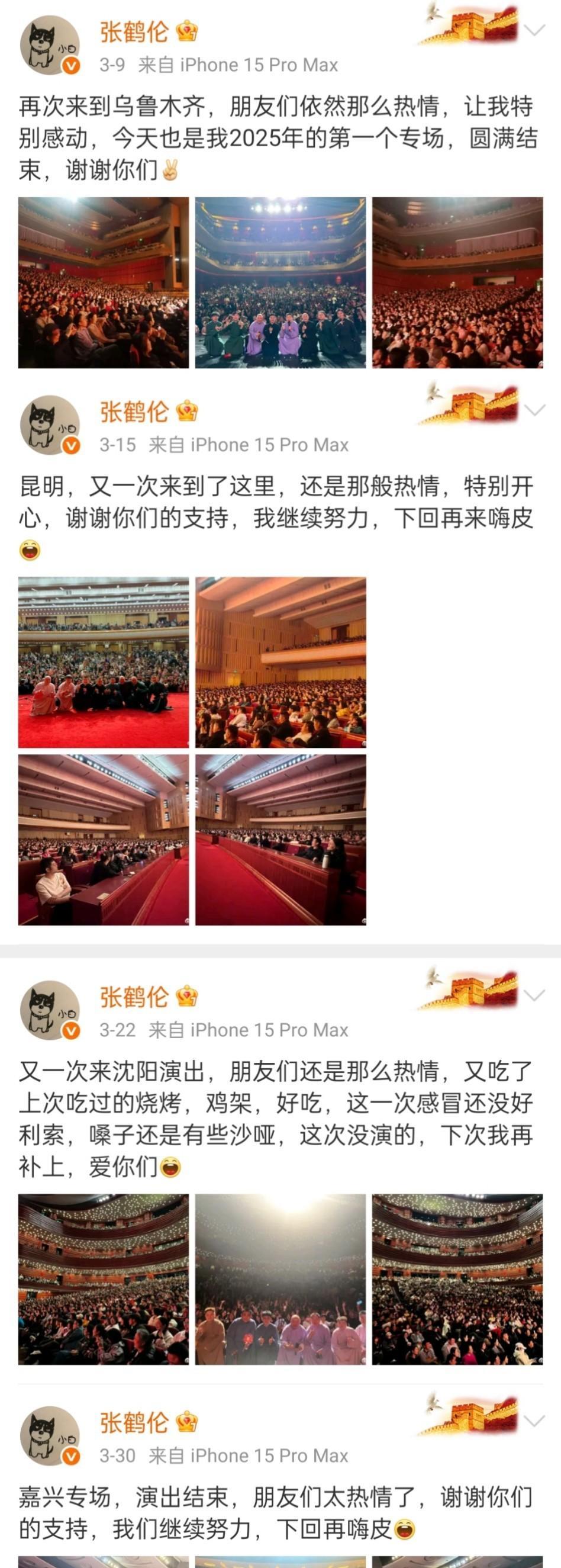561x1568 pixels.
Task: Open third photo in the Urumqi post
Action: 457,282
